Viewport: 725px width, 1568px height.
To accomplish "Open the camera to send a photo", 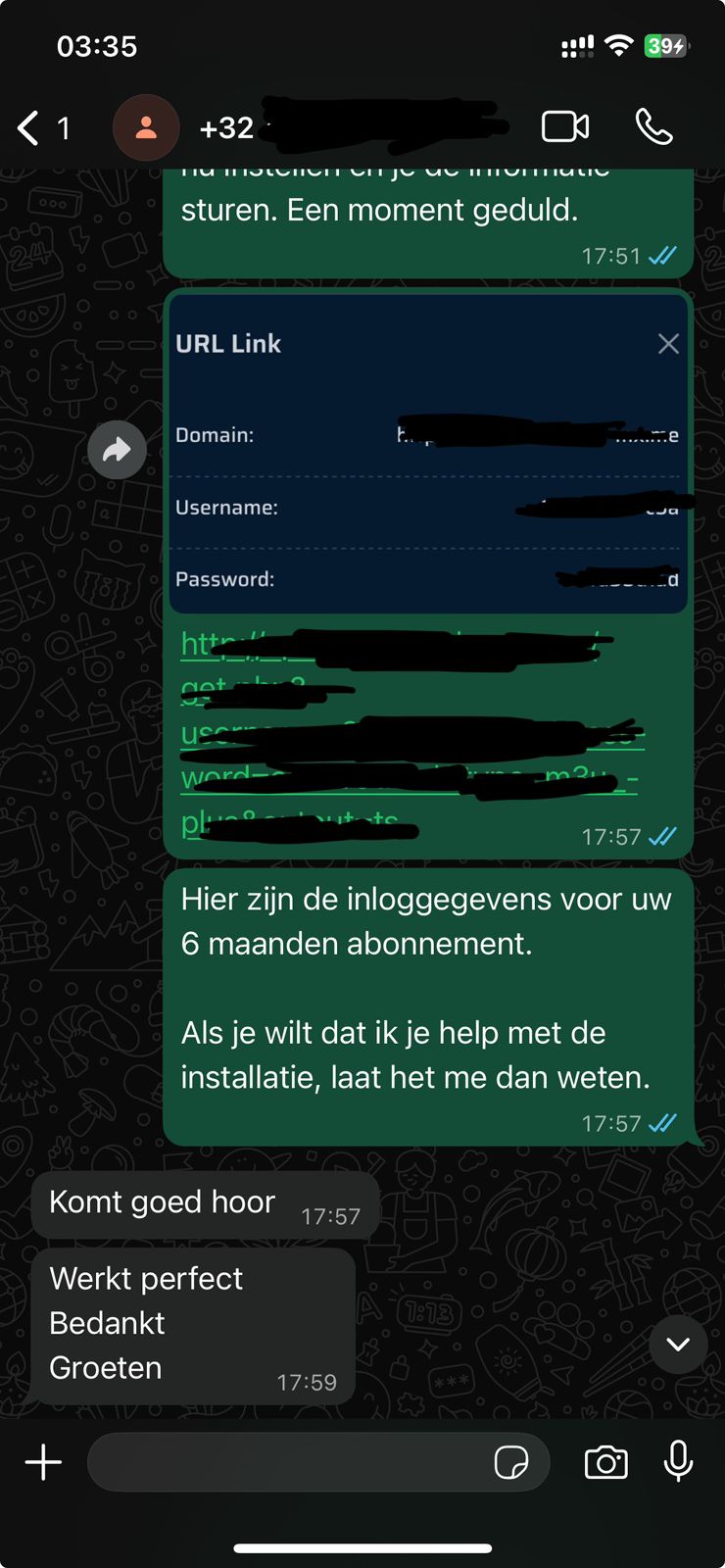I will [x=605, y=1462].
